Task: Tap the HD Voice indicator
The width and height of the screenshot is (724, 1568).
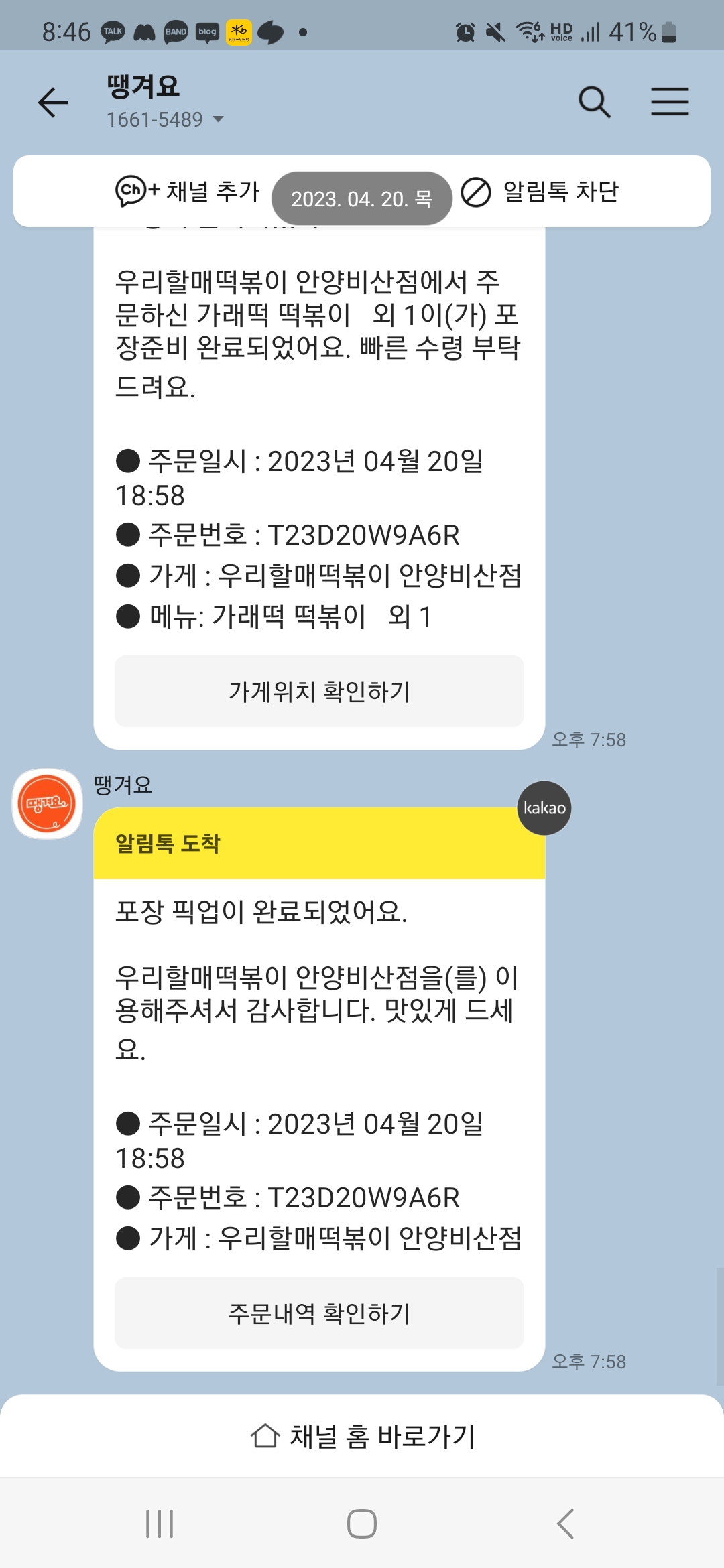Action: click(x=562, y=31)
